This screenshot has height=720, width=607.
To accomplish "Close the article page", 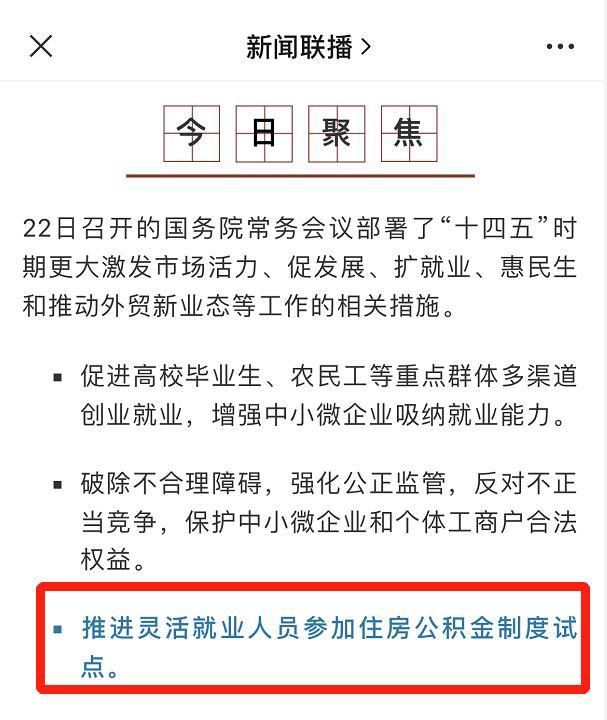I will pos(41,46).
